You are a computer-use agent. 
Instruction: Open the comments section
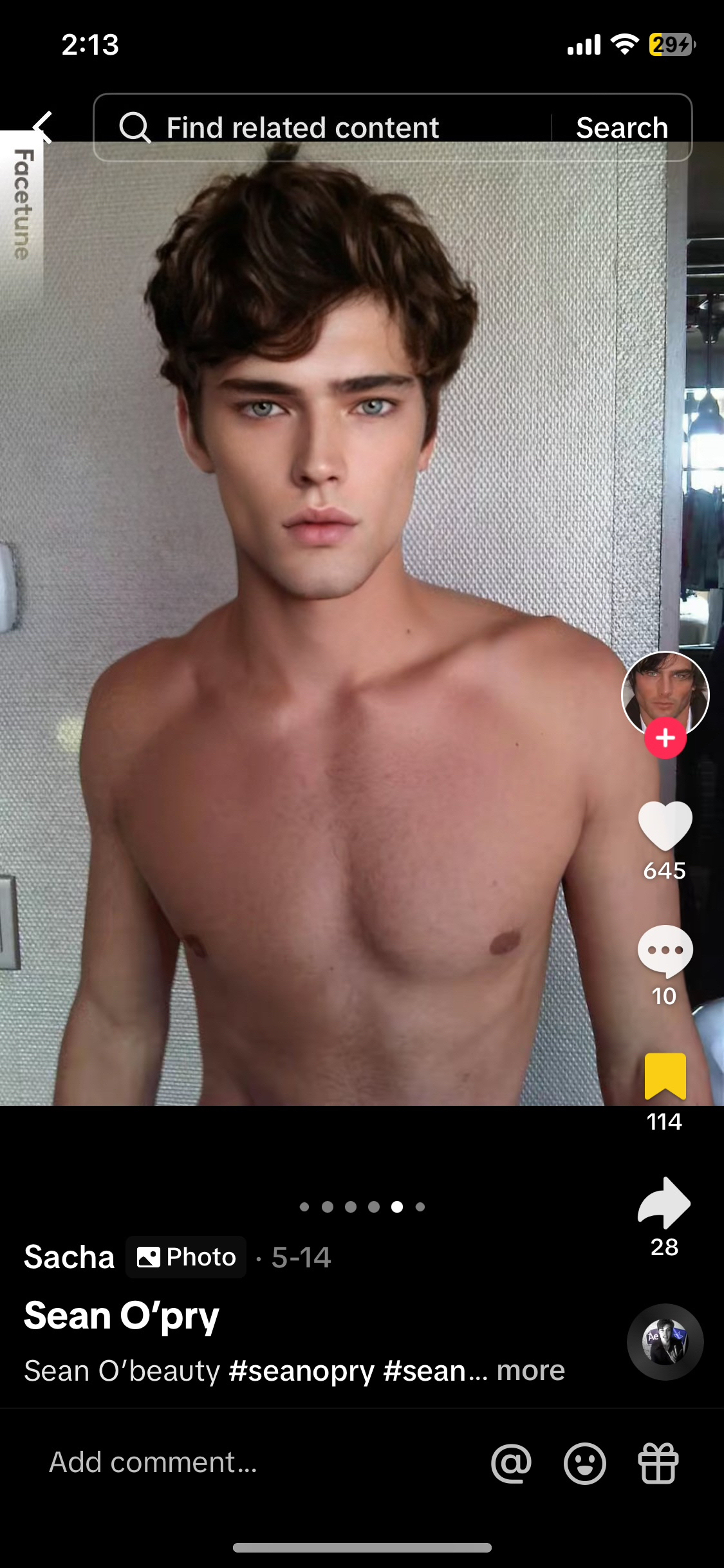(665, 951)
